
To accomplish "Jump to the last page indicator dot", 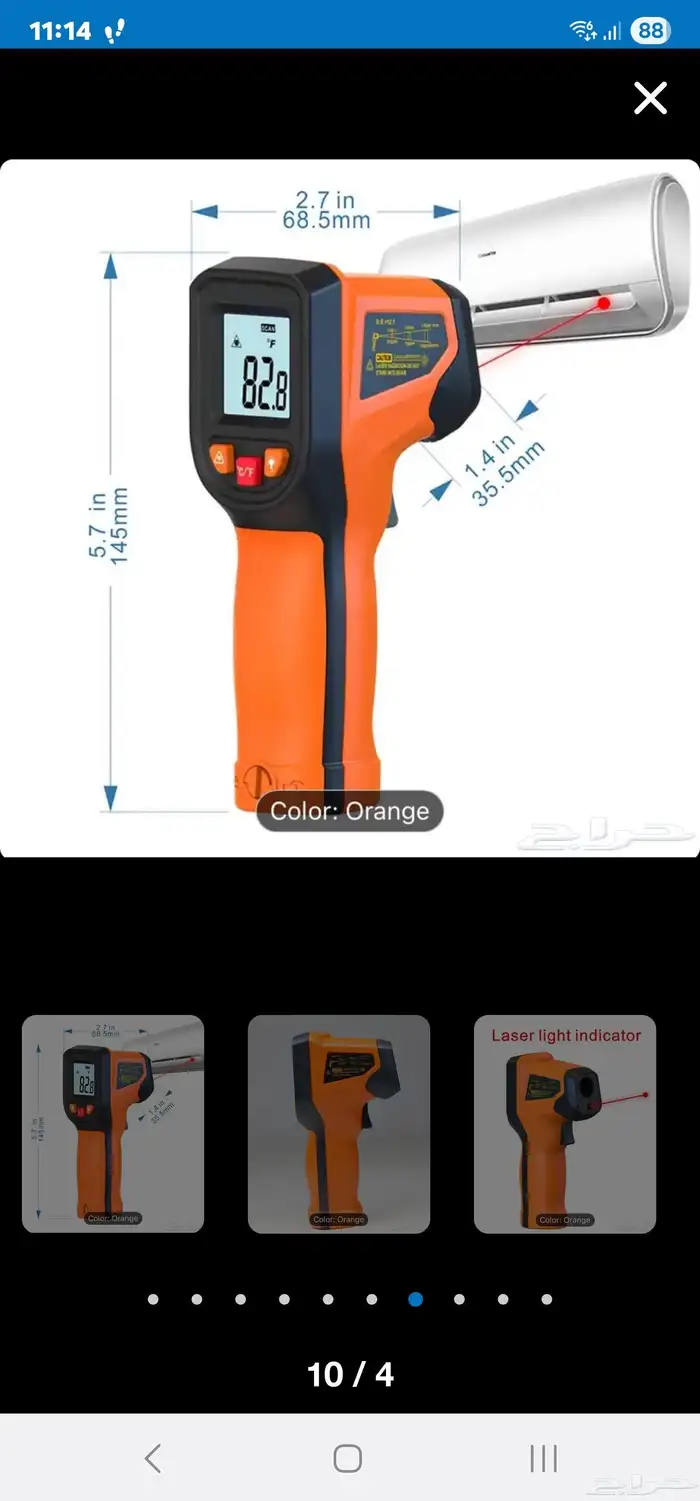I will click(x=546, y=1299).
